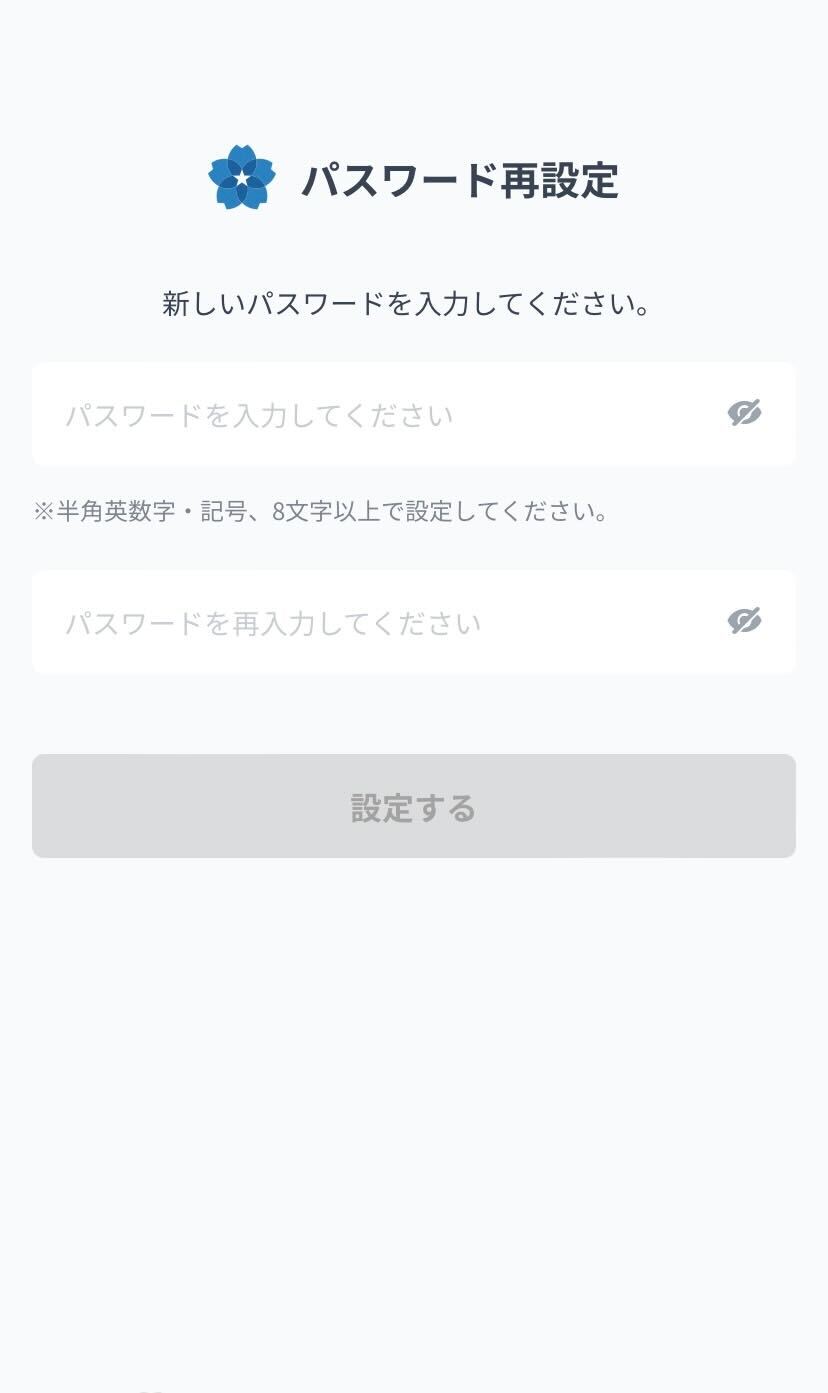Viewport: 828px width, 1393px height.
Task: Click the 半角英数字 password requirement note
Action: coord(320,511)
